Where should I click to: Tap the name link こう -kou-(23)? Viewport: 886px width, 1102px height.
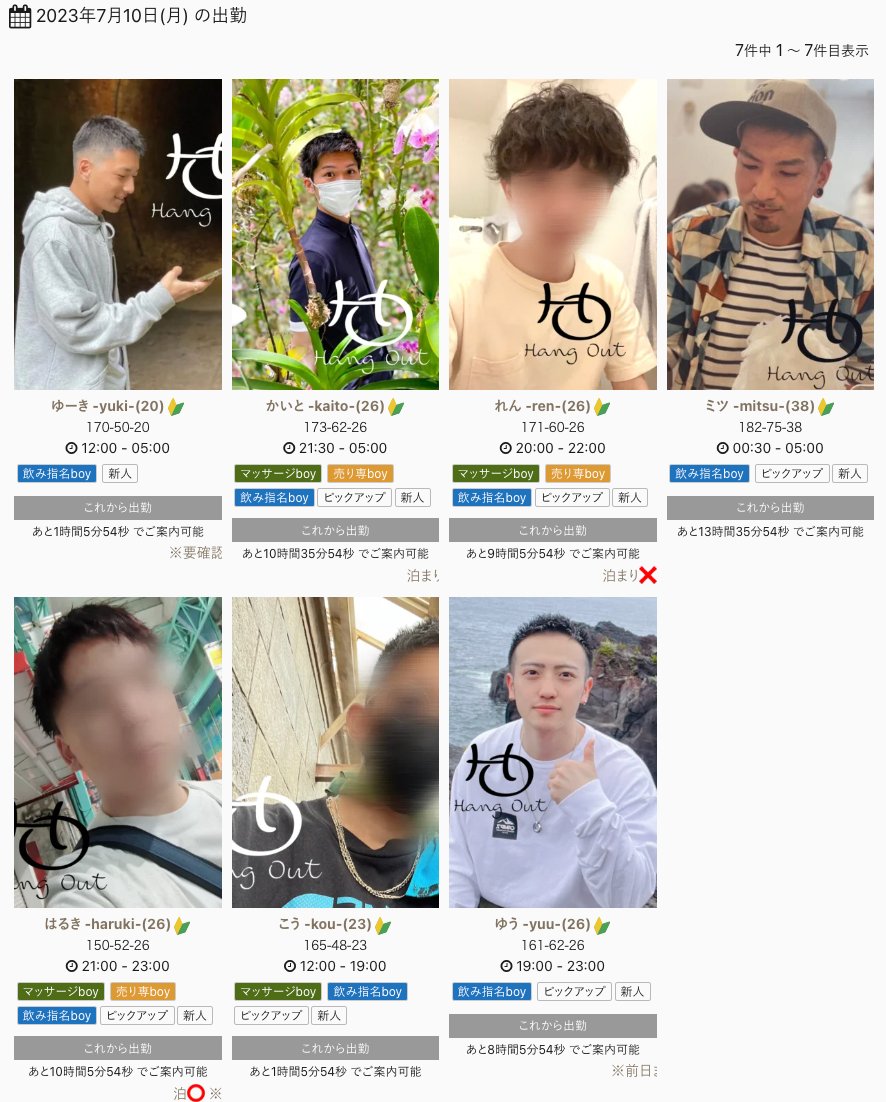click(325, 924)
